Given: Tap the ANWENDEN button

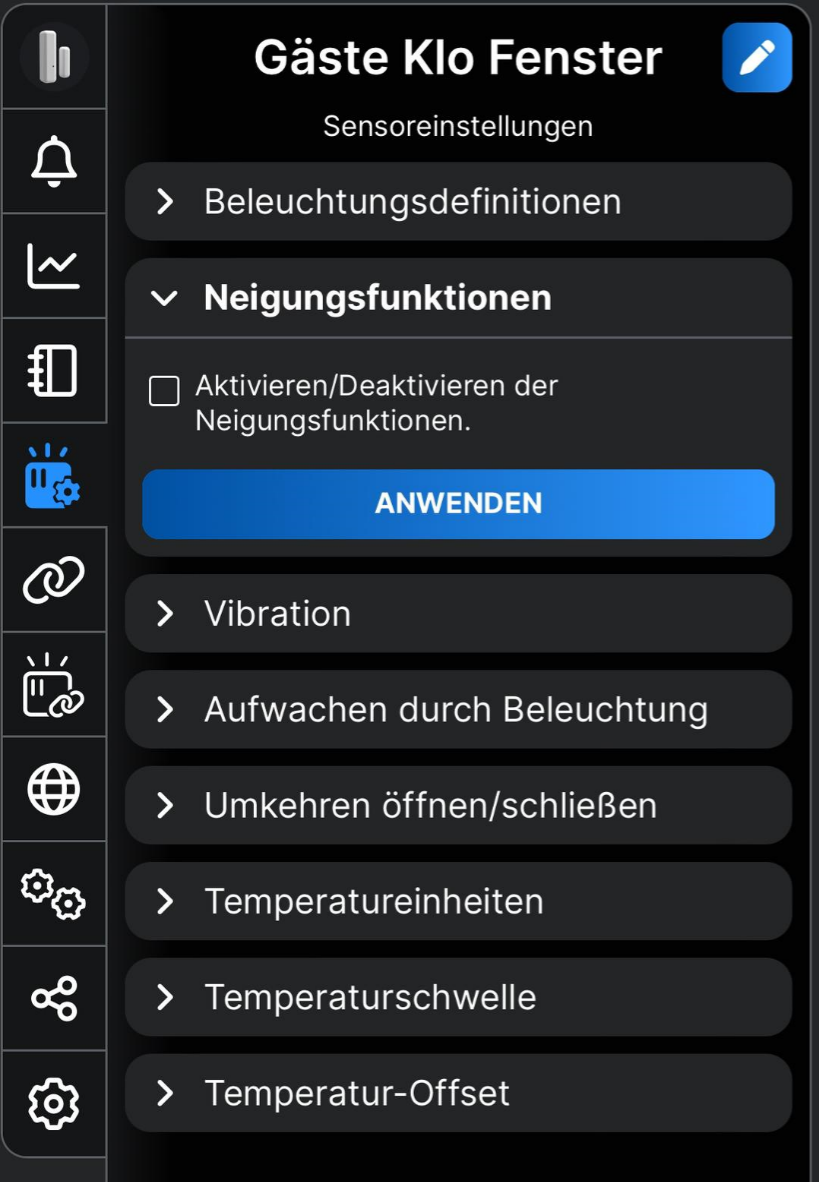Looking at the screenshot, I should point(458,503).
